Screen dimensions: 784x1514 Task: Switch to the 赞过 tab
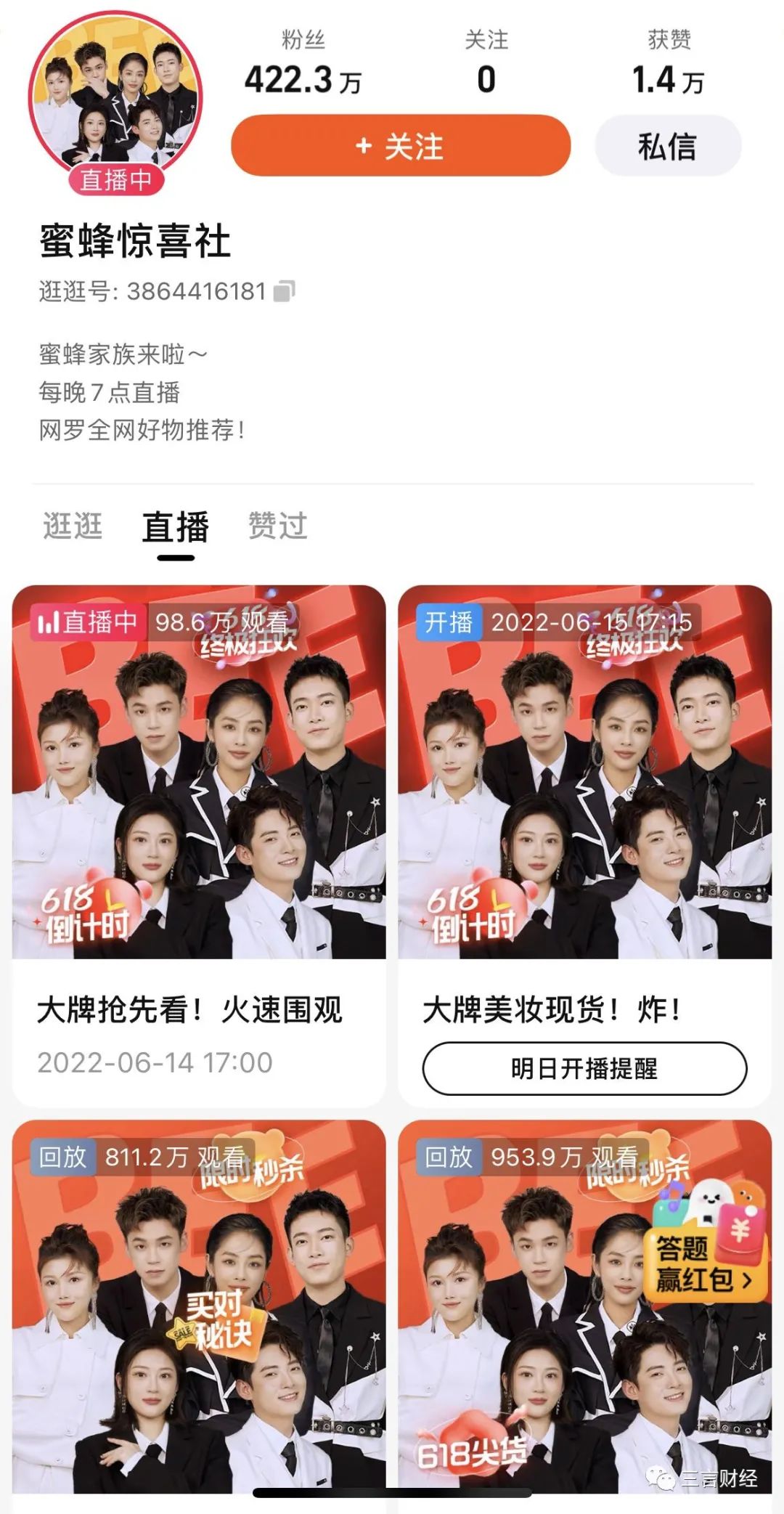pos(278,526)
